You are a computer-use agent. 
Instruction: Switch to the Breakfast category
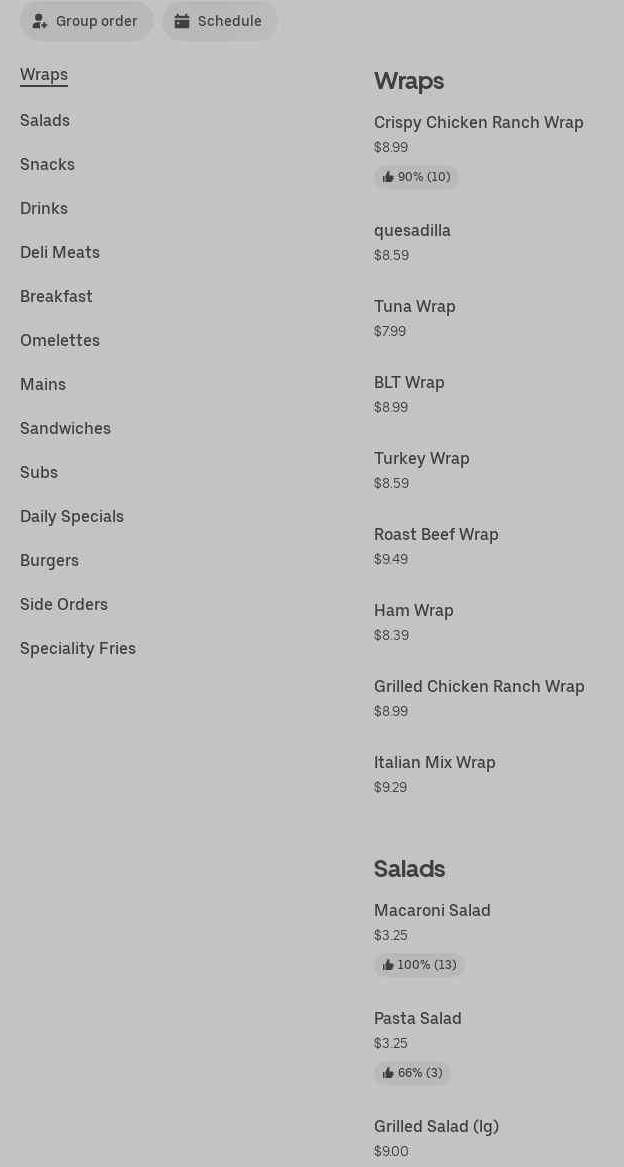click(x=56, y=296)
